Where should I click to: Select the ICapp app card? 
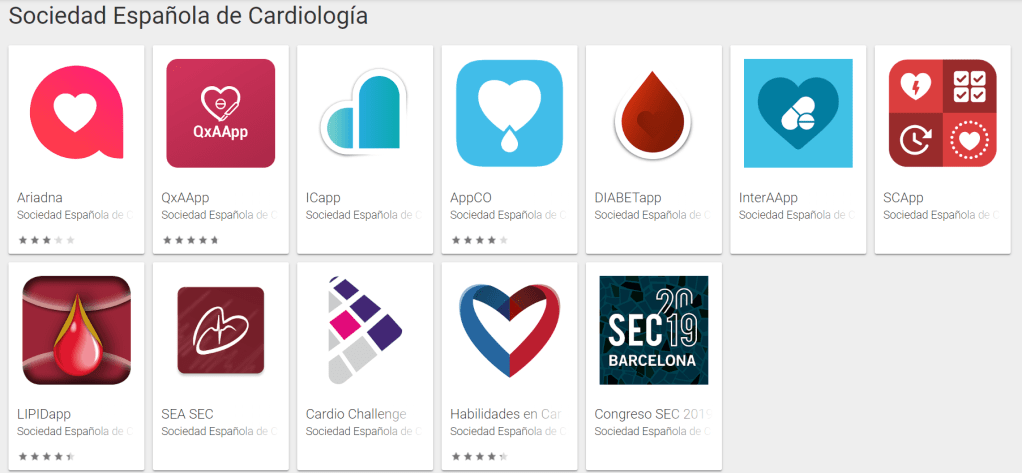365,113
